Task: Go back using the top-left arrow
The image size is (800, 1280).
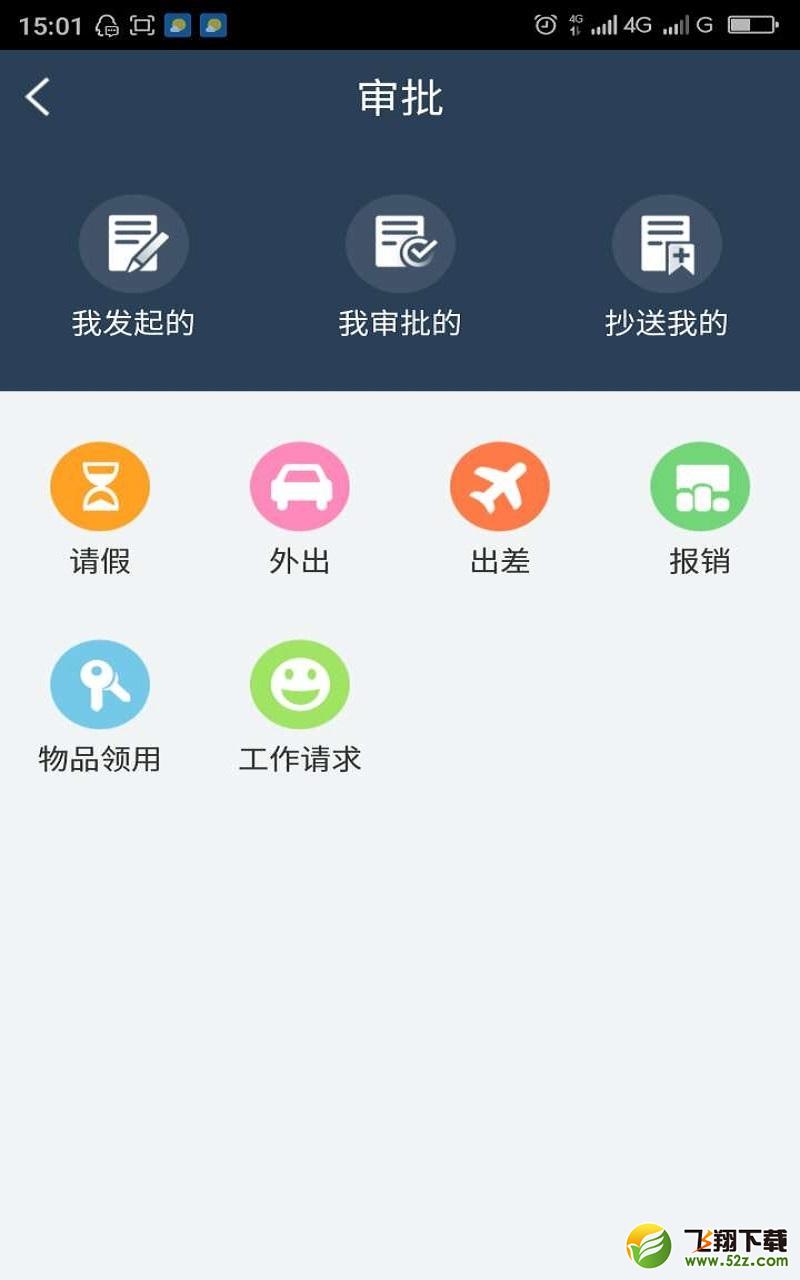Action: pyautogui.click(x=38, y=98)
